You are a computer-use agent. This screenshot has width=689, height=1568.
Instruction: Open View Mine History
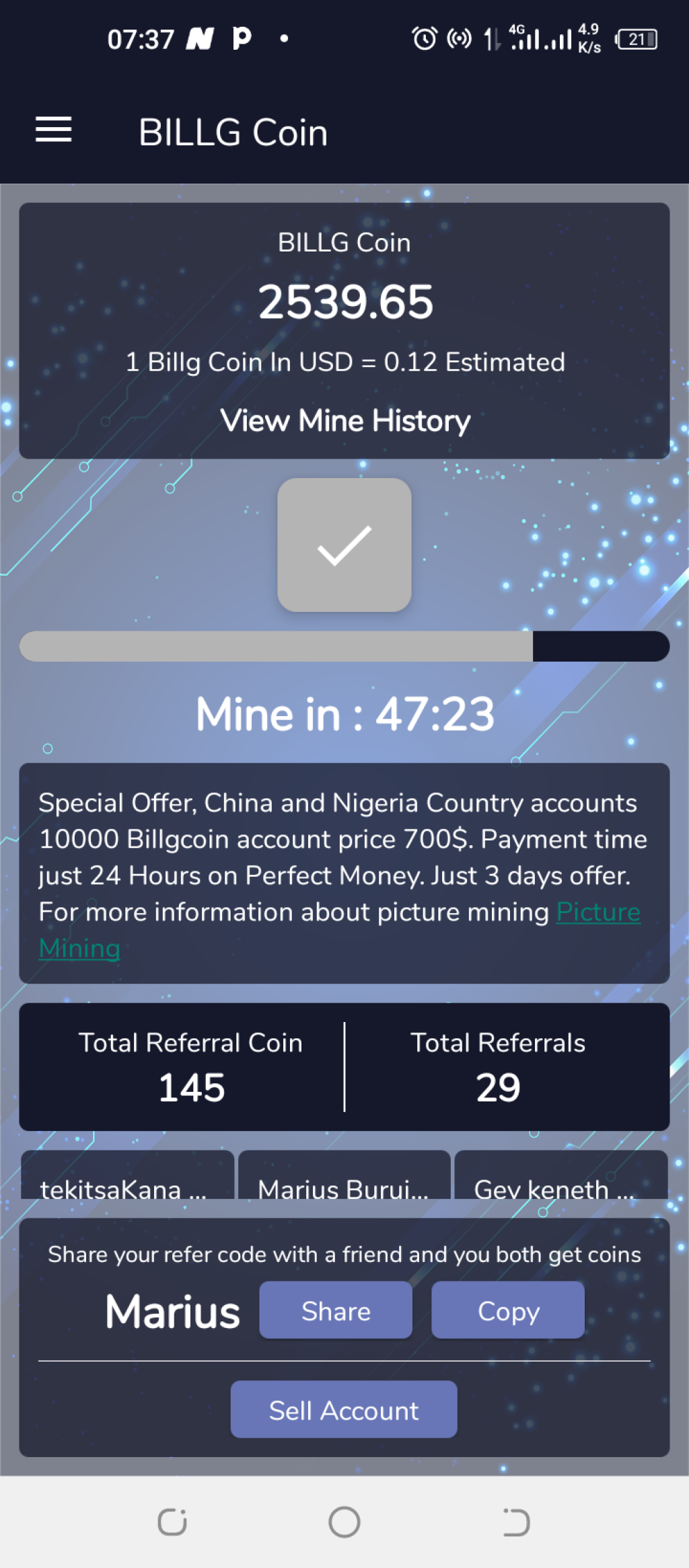click(344, 421)
